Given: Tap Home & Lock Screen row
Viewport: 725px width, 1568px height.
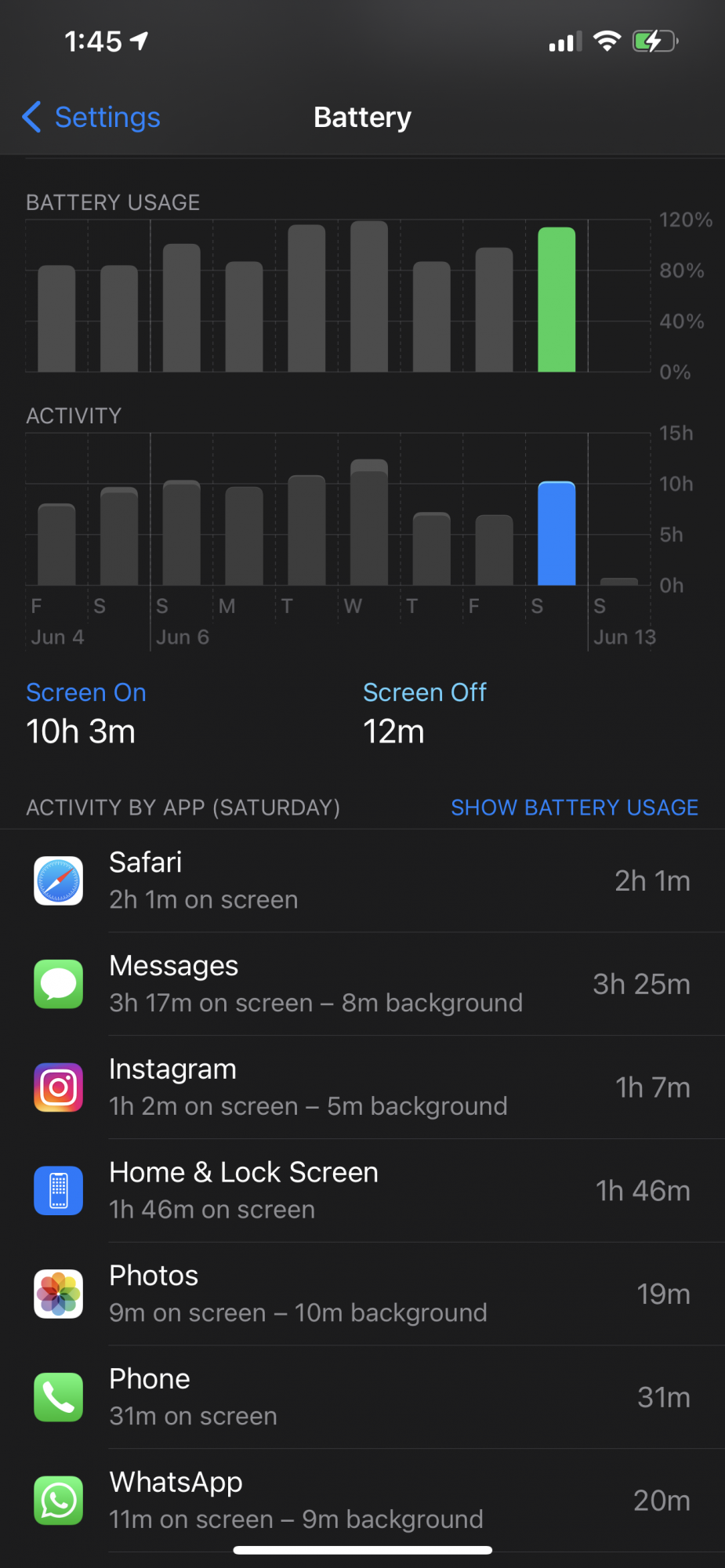Looking at the screenshot, I should 362,1191.
